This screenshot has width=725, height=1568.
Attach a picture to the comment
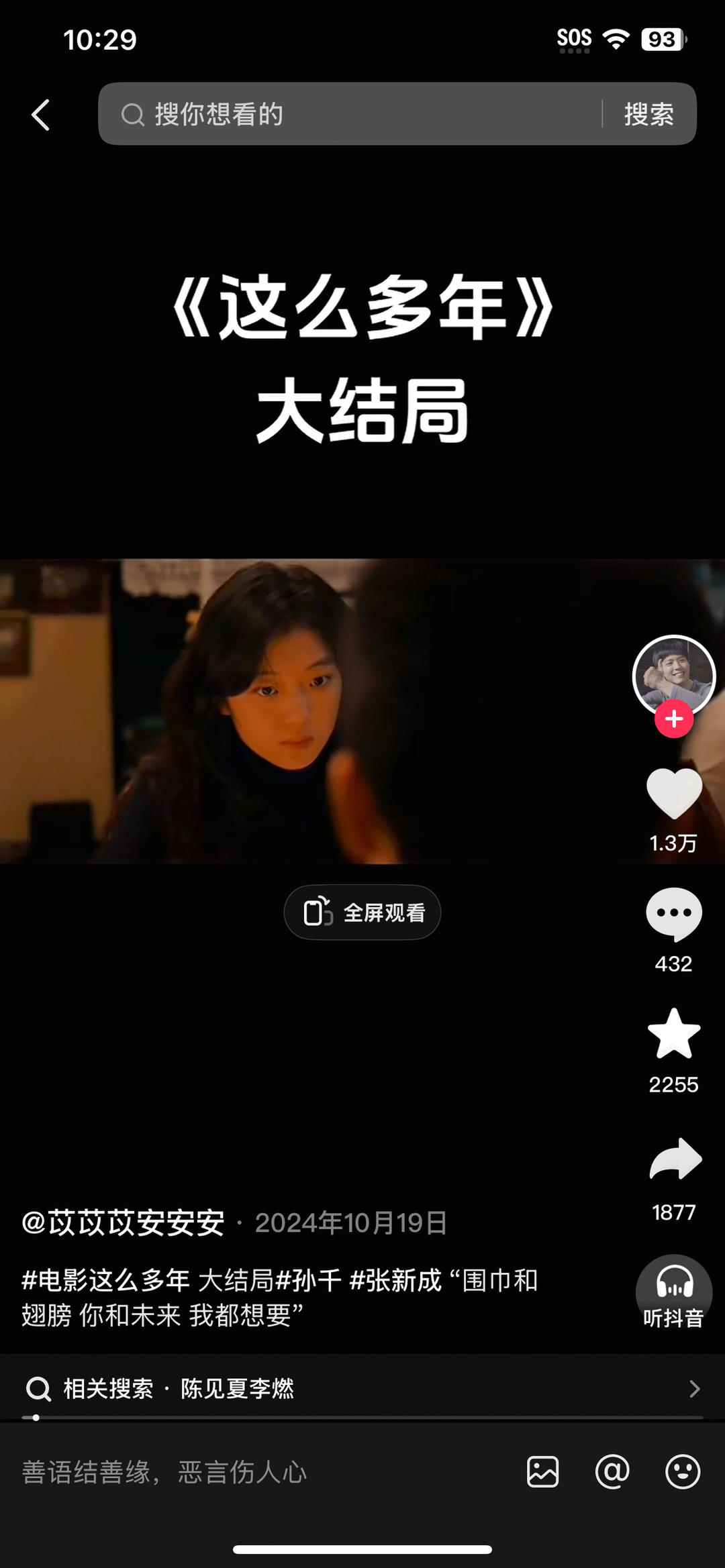pos(542,1472)
